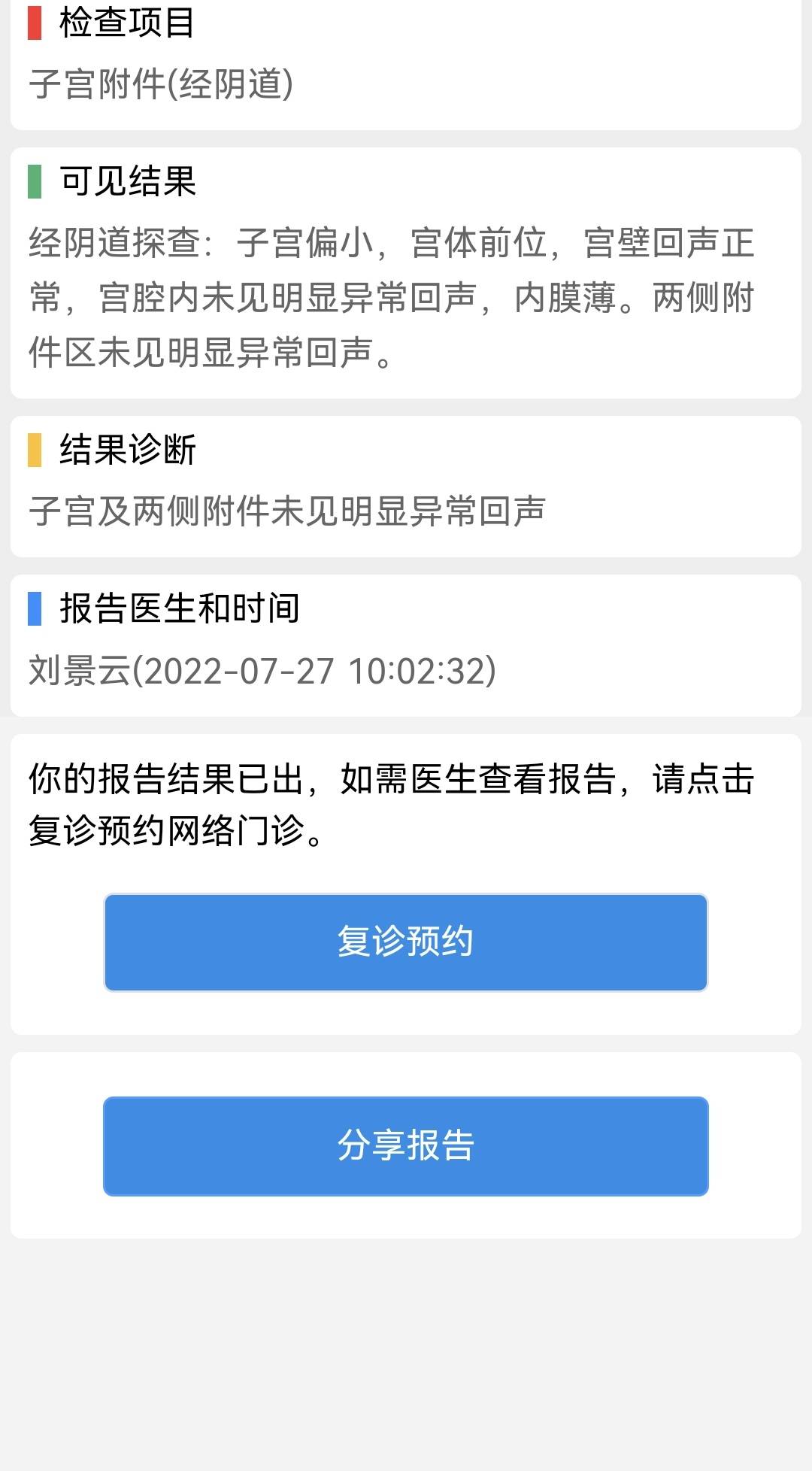Click the 分享报告 share button
This screenshot has height=1471, width=812.
(x=406, y=1145)
